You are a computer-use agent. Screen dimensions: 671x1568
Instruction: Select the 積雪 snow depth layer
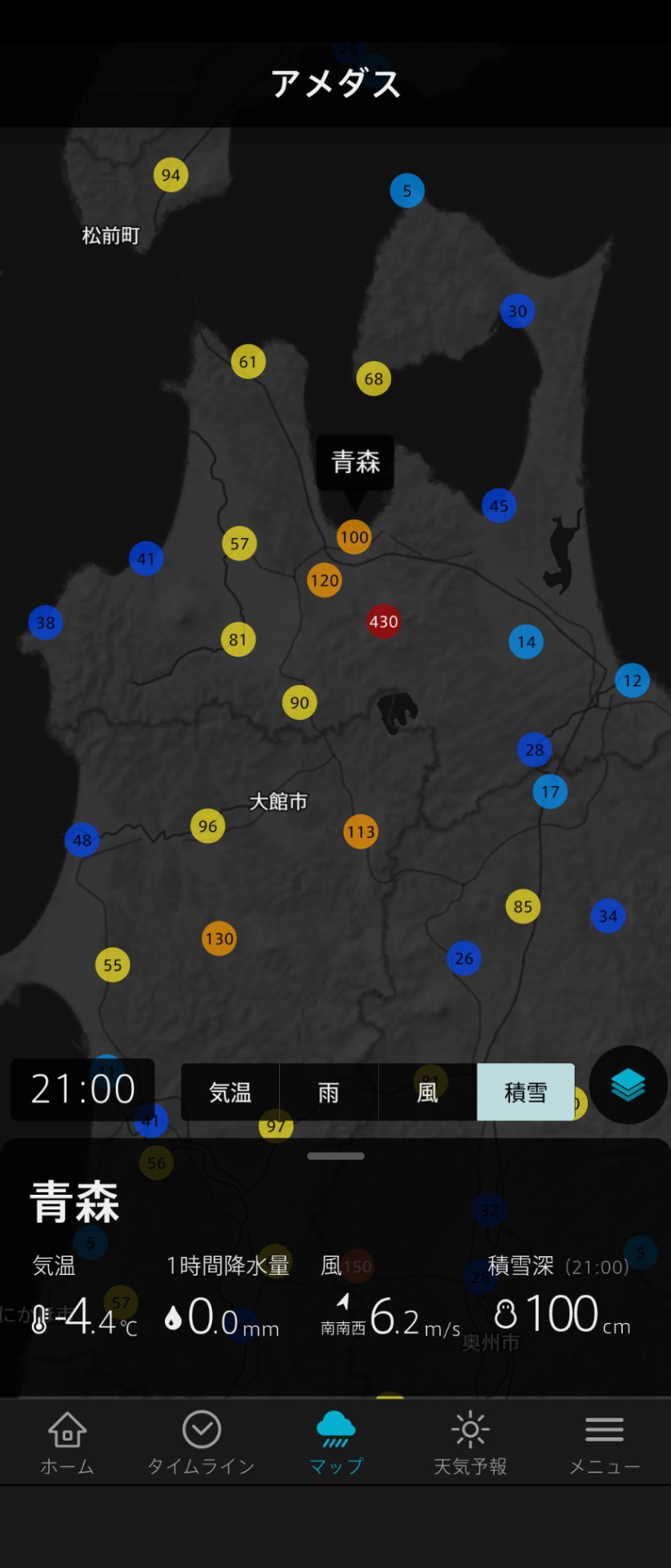(526, 1092)
